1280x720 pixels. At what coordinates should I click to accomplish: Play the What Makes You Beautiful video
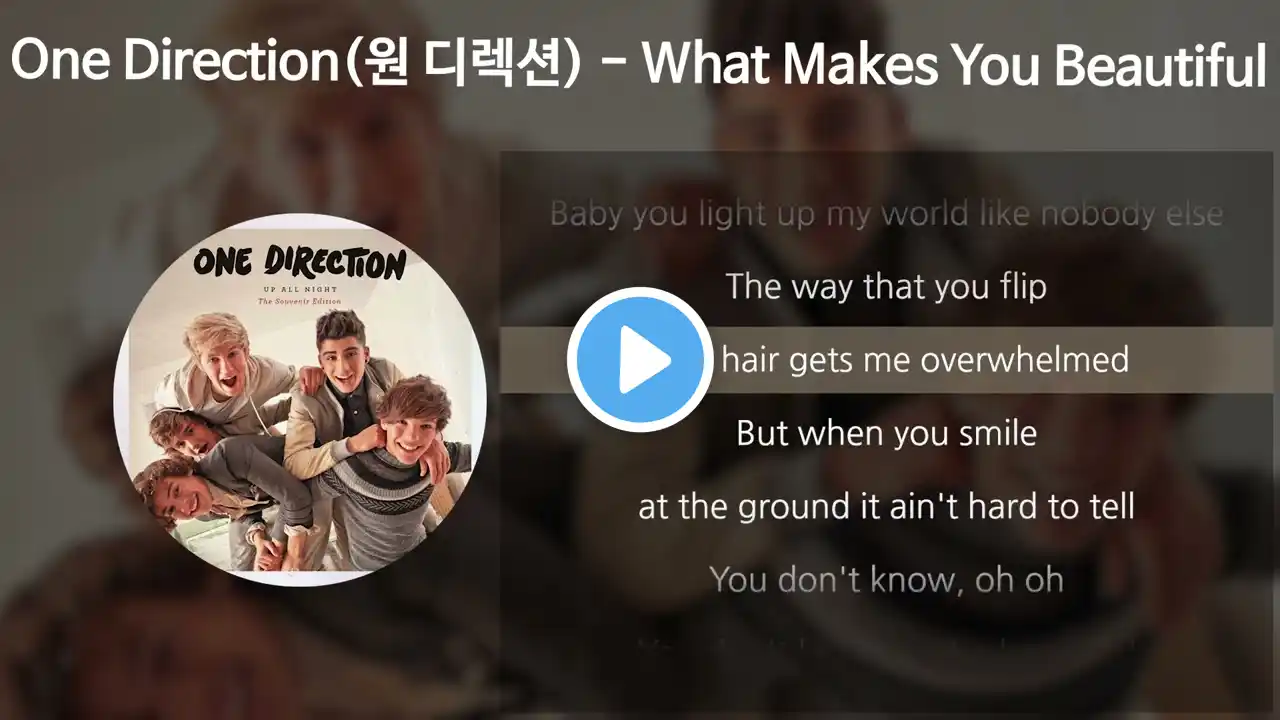(640, 360)
